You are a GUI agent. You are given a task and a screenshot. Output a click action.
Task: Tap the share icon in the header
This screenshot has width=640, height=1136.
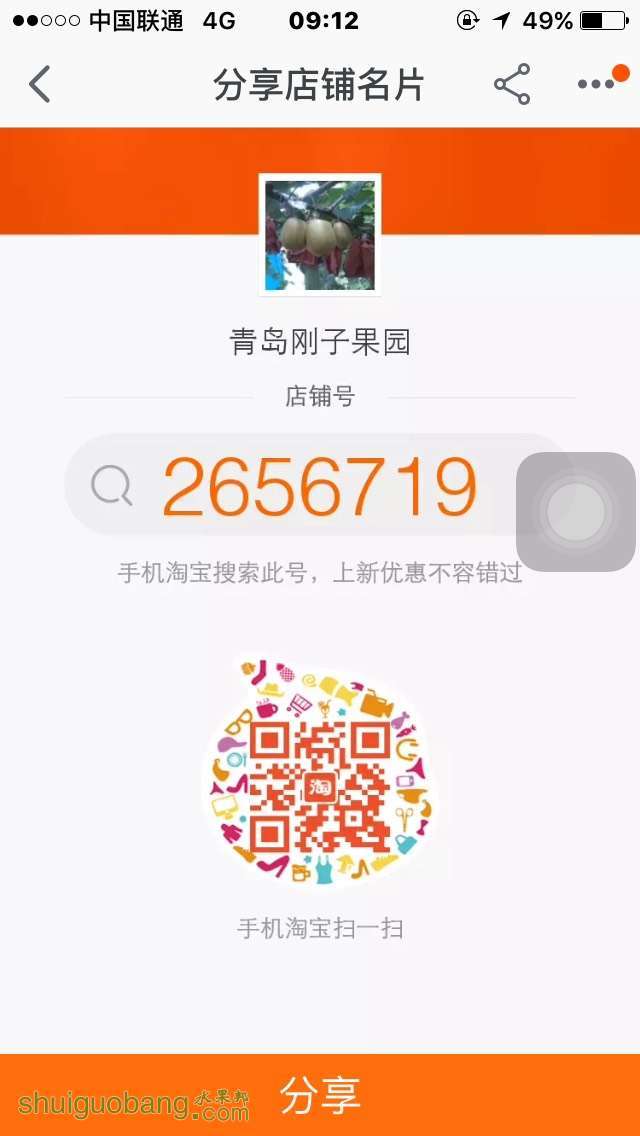pyautogui.click(x=512, y=85)
